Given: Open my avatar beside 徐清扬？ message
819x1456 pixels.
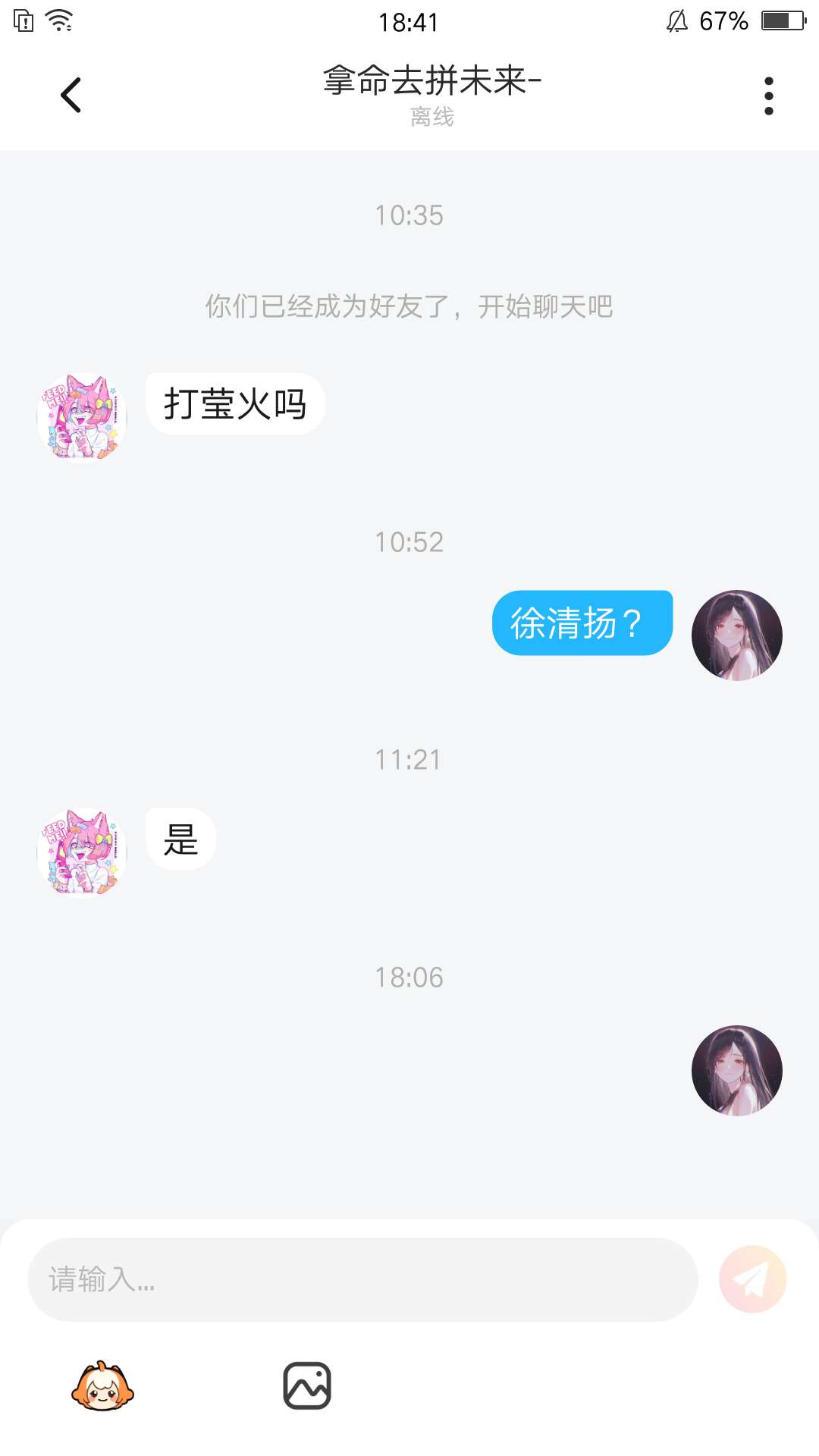Looking at the screenshot, I should point(736,635).
